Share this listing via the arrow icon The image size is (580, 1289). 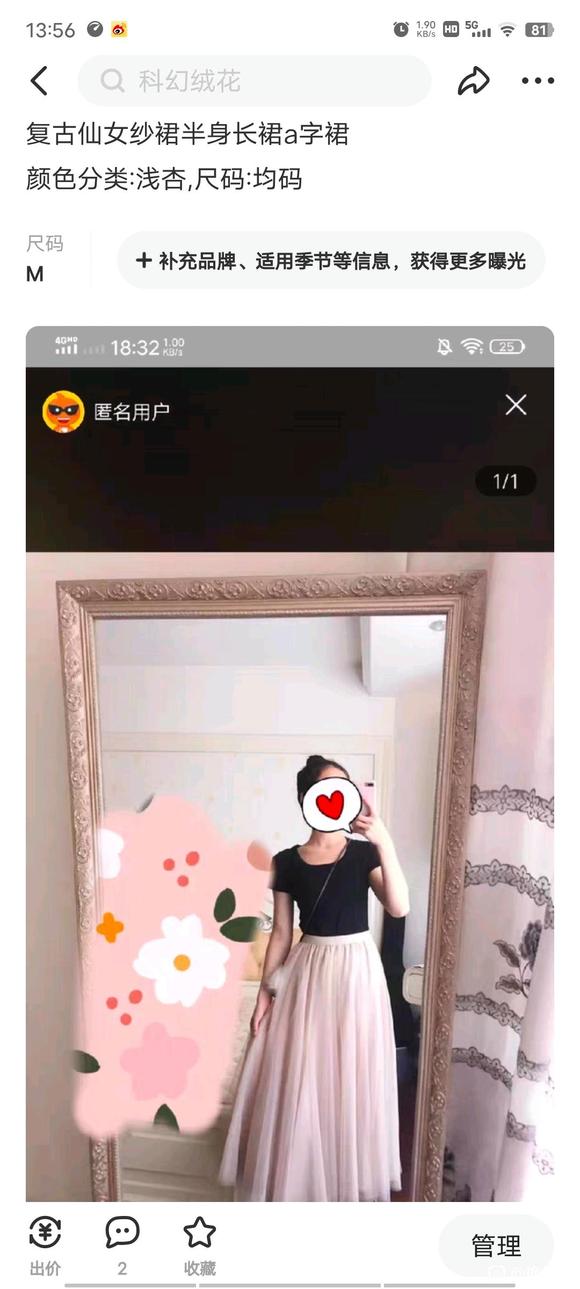(473, 81)
